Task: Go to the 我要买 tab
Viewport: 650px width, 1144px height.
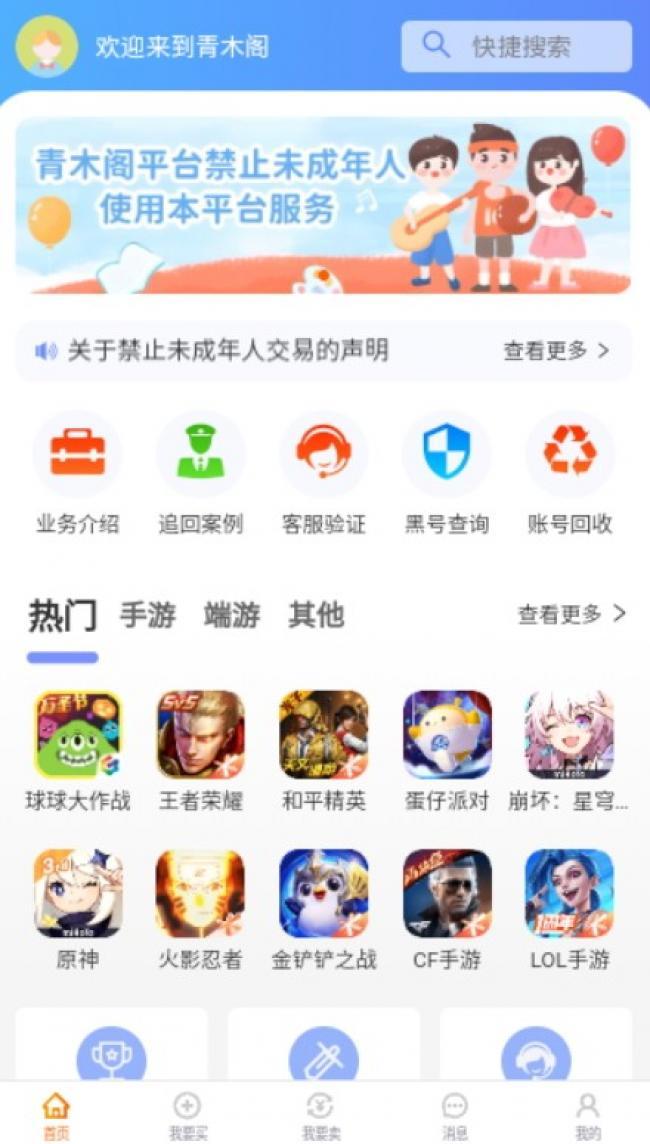Action: [187, 1114]
